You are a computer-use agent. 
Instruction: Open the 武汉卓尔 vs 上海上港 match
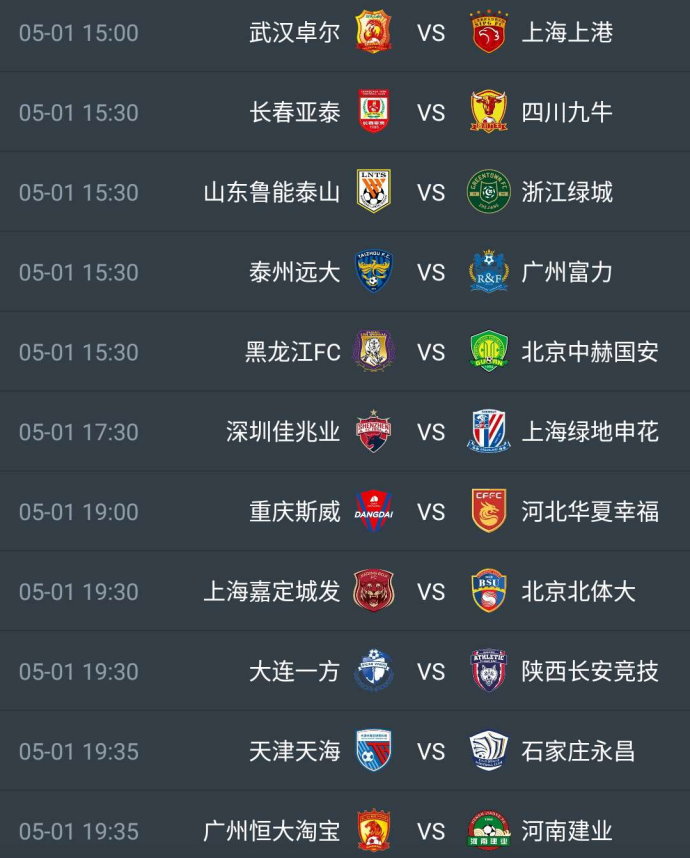[x=431, y=33]
